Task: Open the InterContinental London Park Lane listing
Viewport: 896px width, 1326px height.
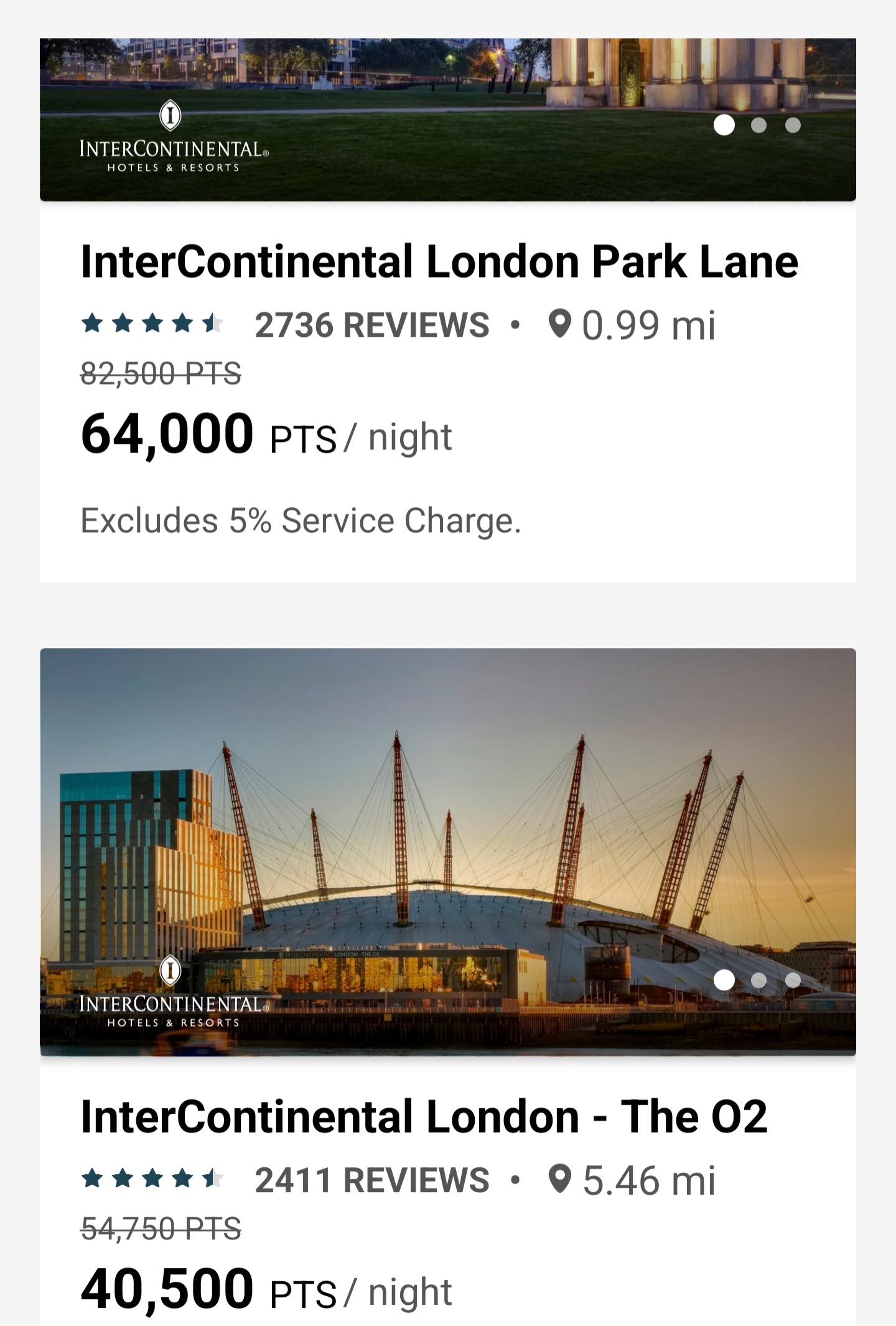Action: pyautogui.click(x=439, y=261)
